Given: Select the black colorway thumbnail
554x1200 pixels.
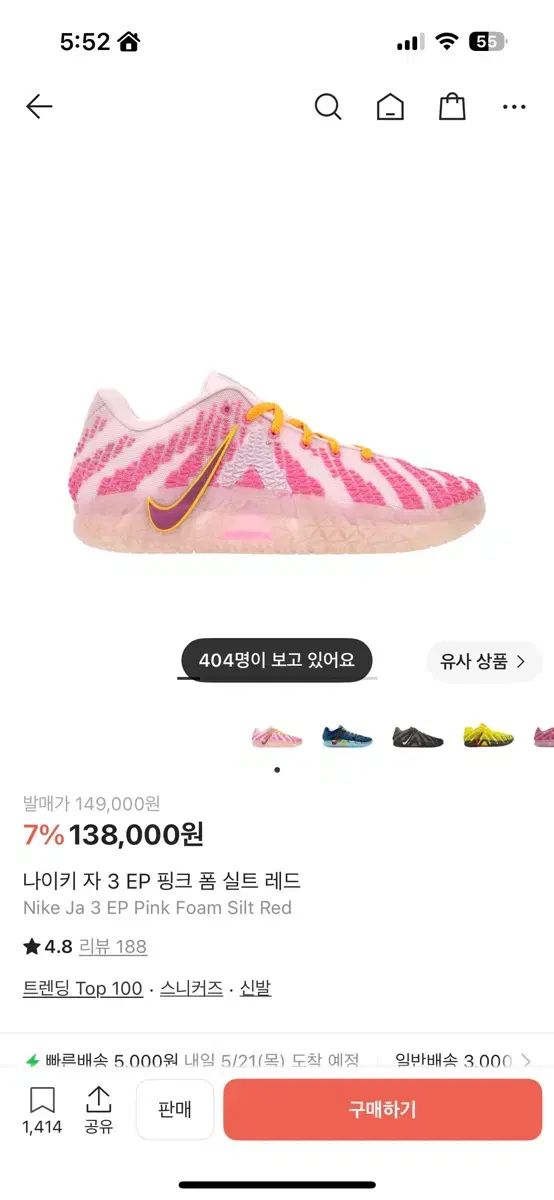Looking at the screenshot, I should click(x=418, y=737).
